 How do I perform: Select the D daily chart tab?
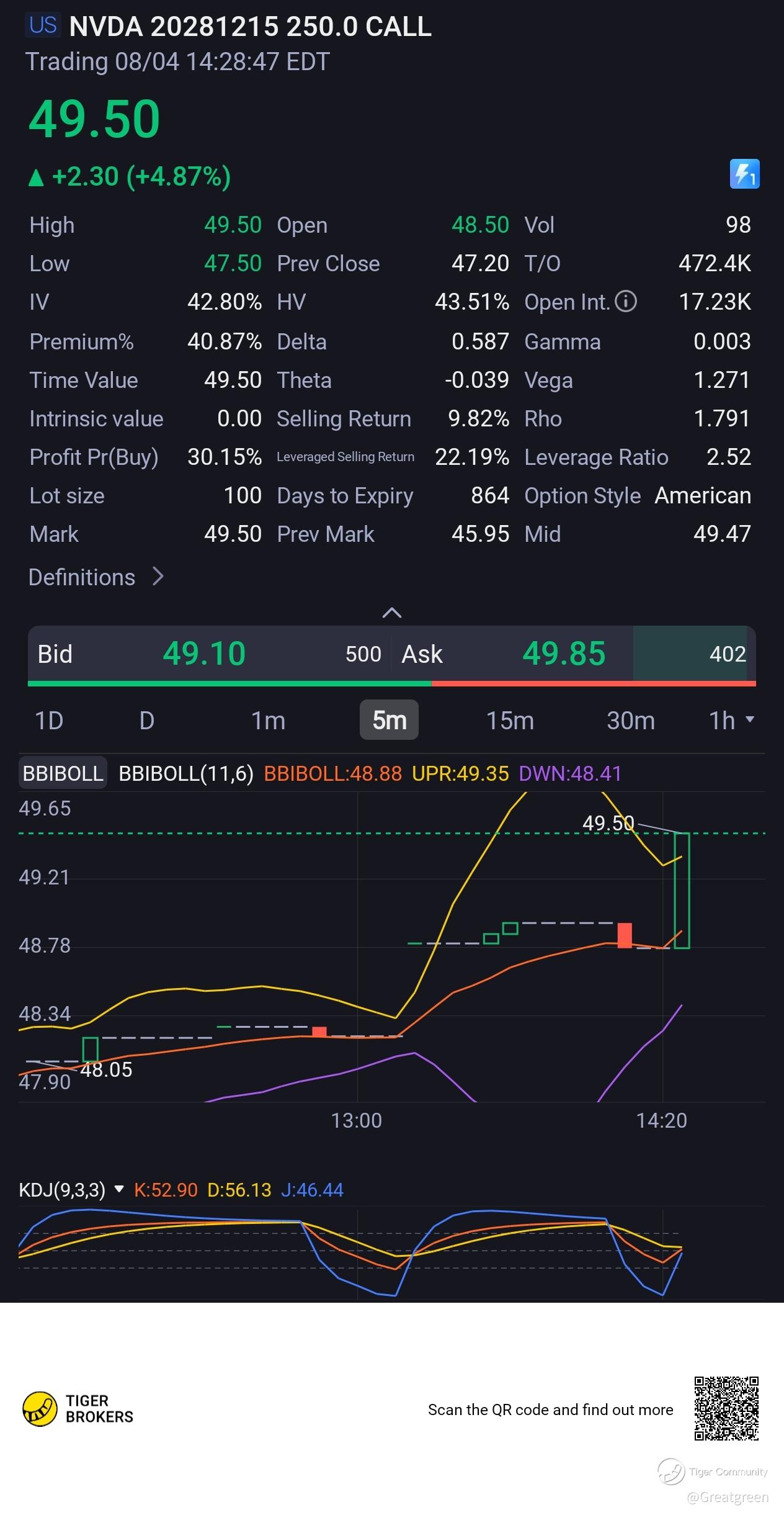coord(147,721)
